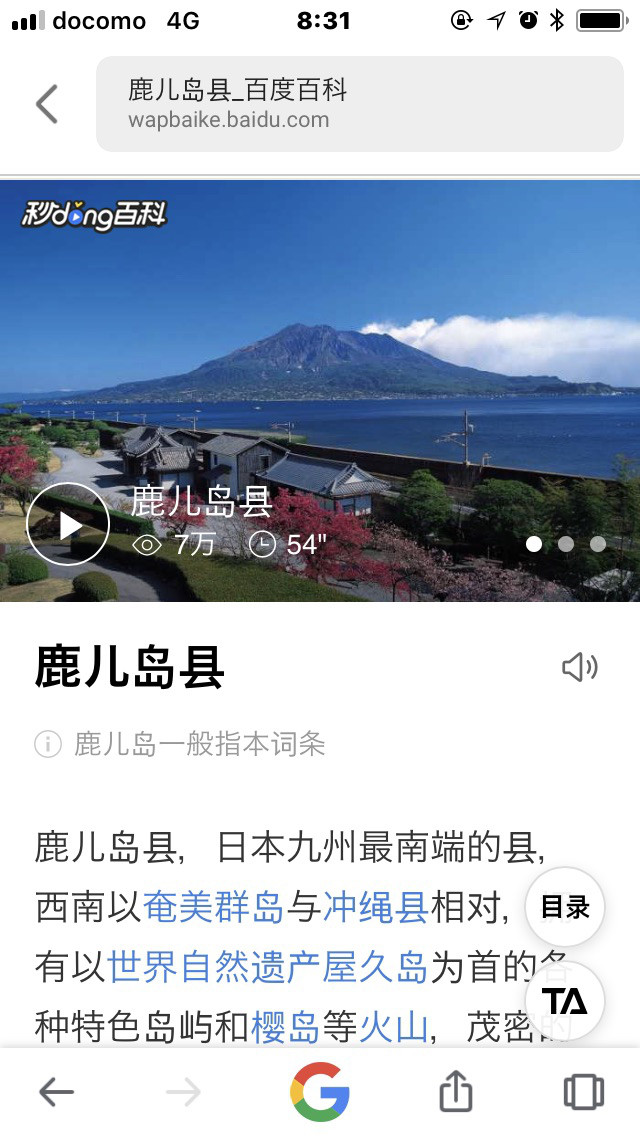Screen dimensions: 640x1136
Task: Tap the address bar showing wapbaike.baidu.com
Action: (360, 104)
